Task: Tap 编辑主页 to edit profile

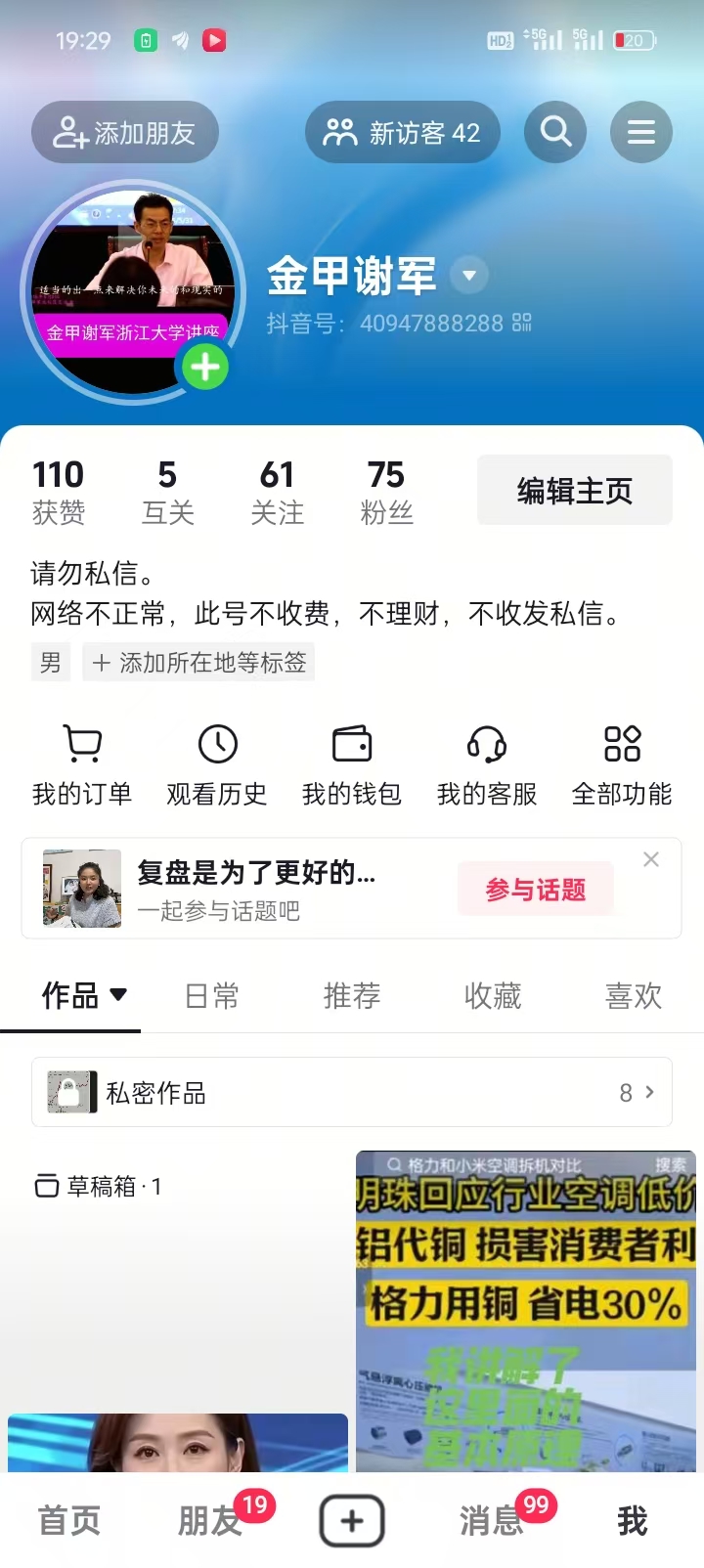Action: [x=574, y=490]
